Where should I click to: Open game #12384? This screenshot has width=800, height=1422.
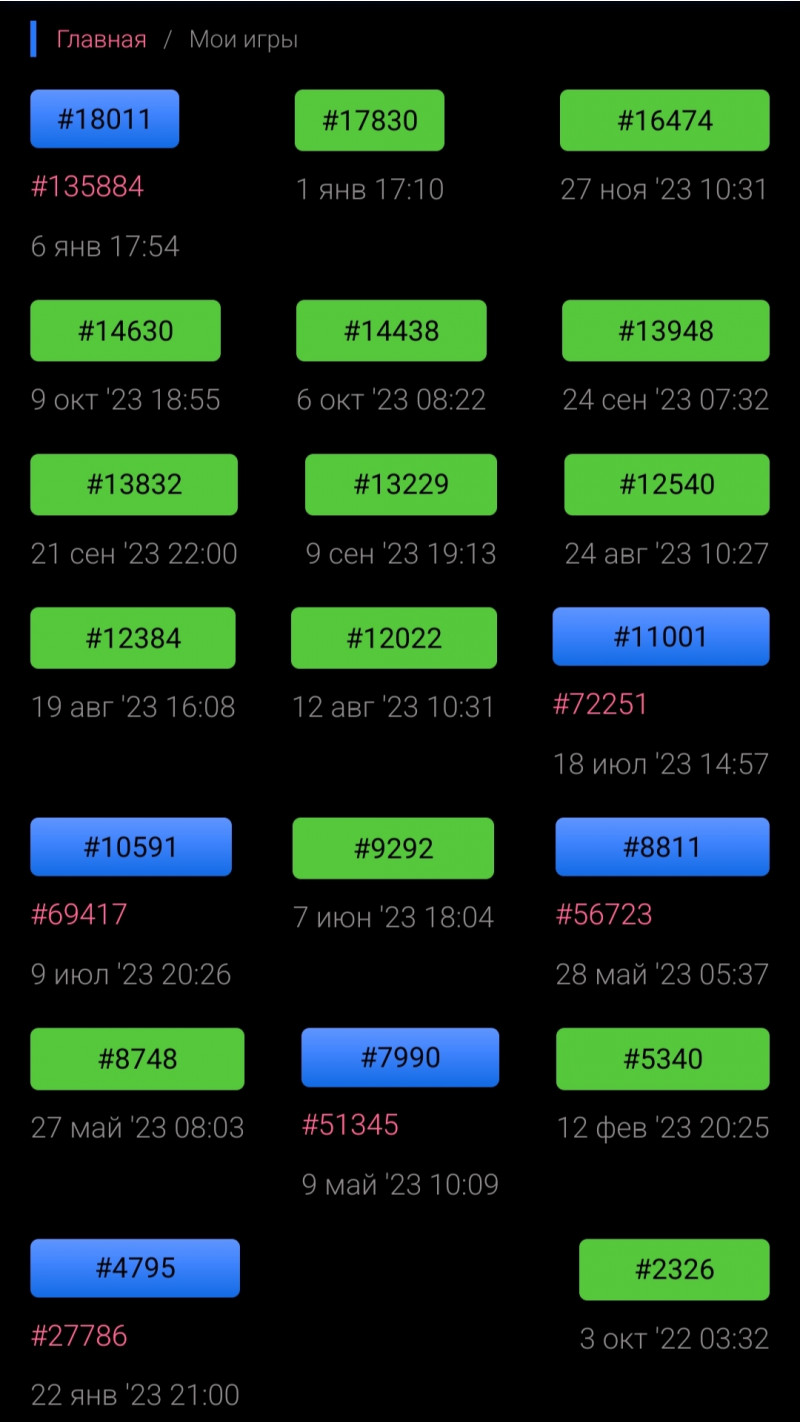point(133,638)
